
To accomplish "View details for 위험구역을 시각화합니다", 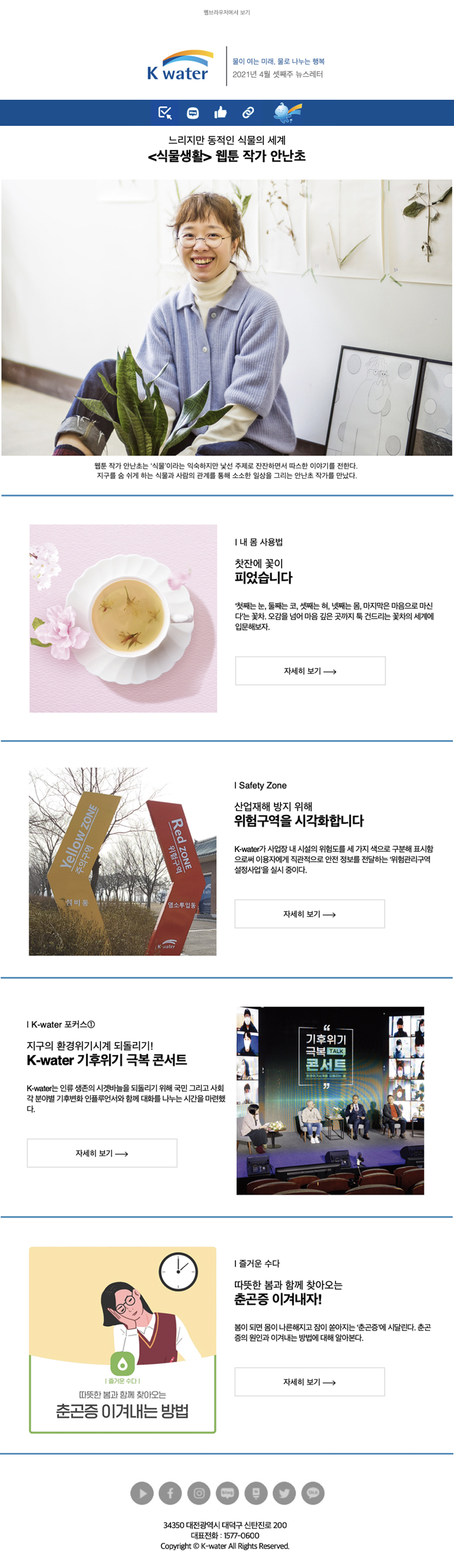I will tap(310, 914).
